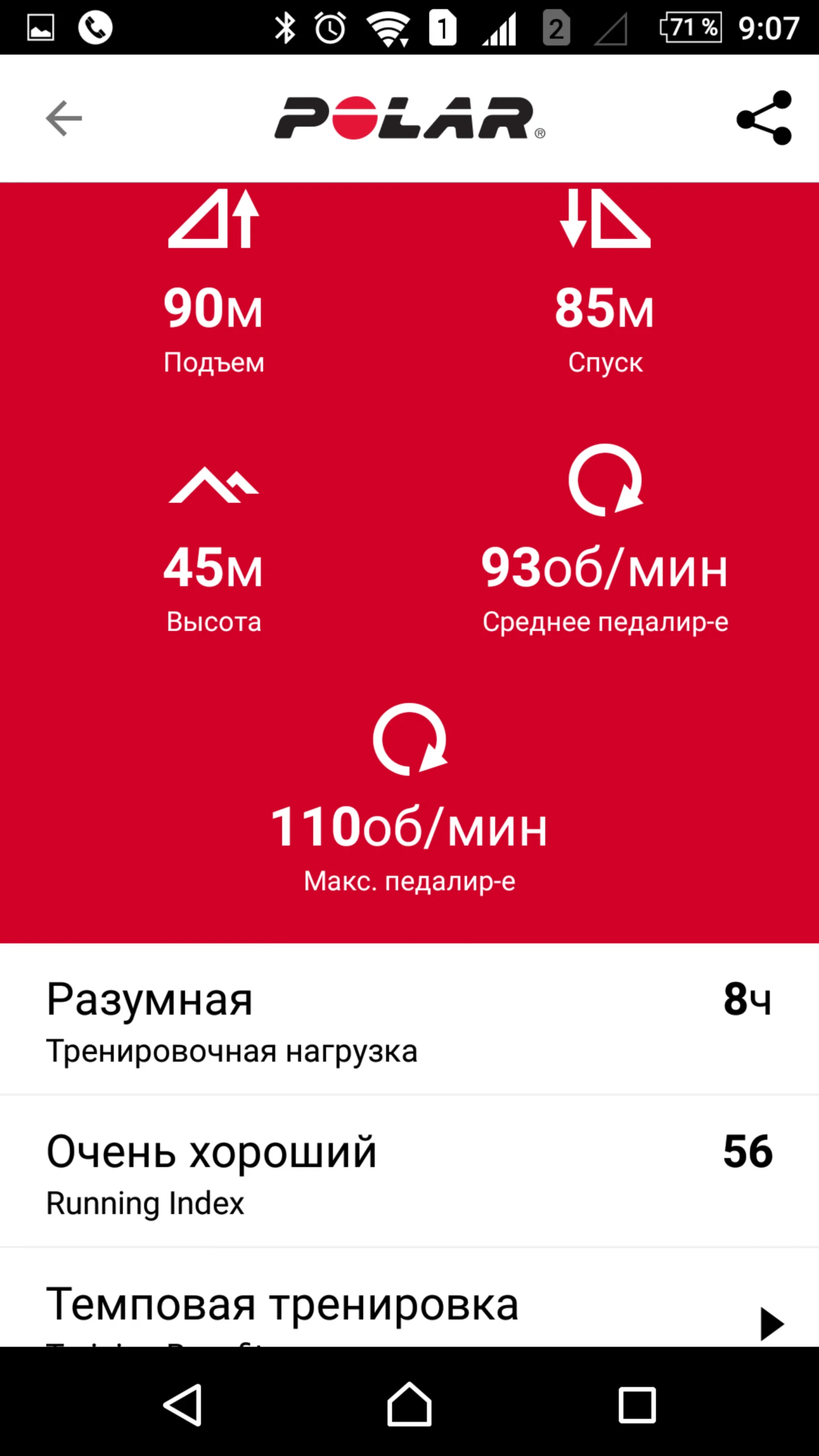Tap the Android home button
The image size is (819, 1456).
tap(409, 1404)
